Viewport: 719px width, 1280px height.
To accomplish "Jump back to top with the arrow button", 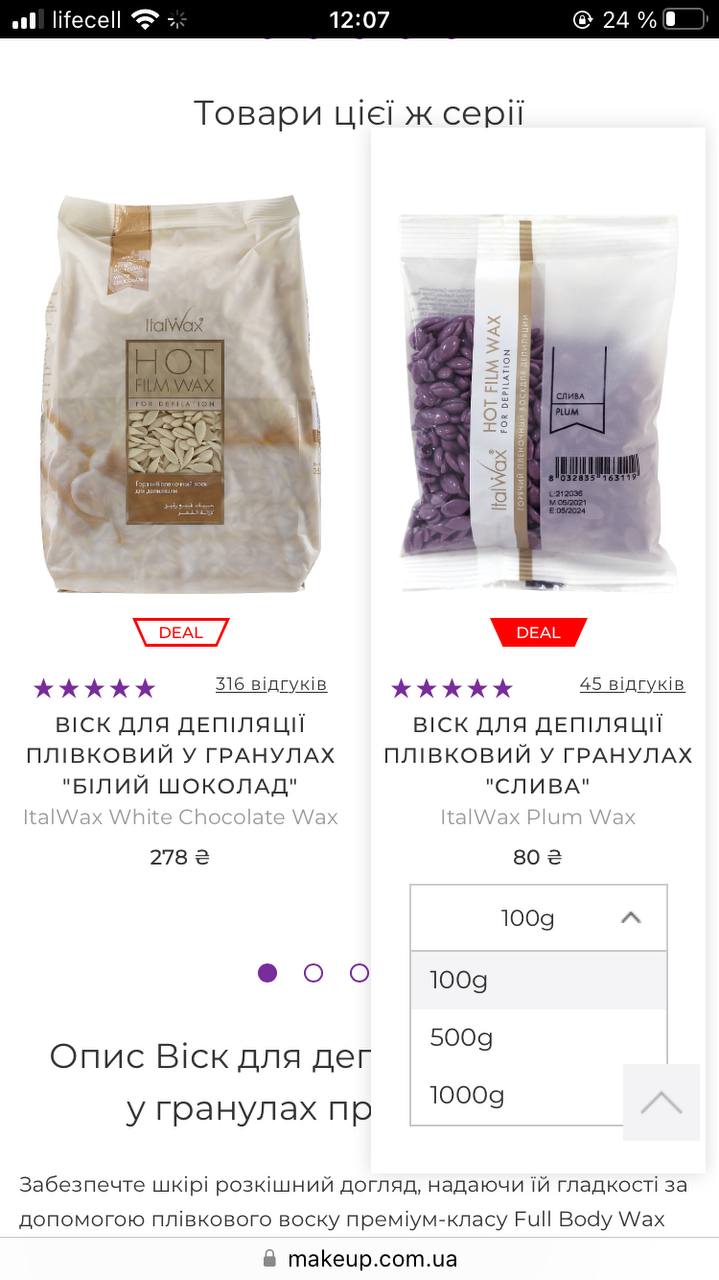I will pos(661,1103).
